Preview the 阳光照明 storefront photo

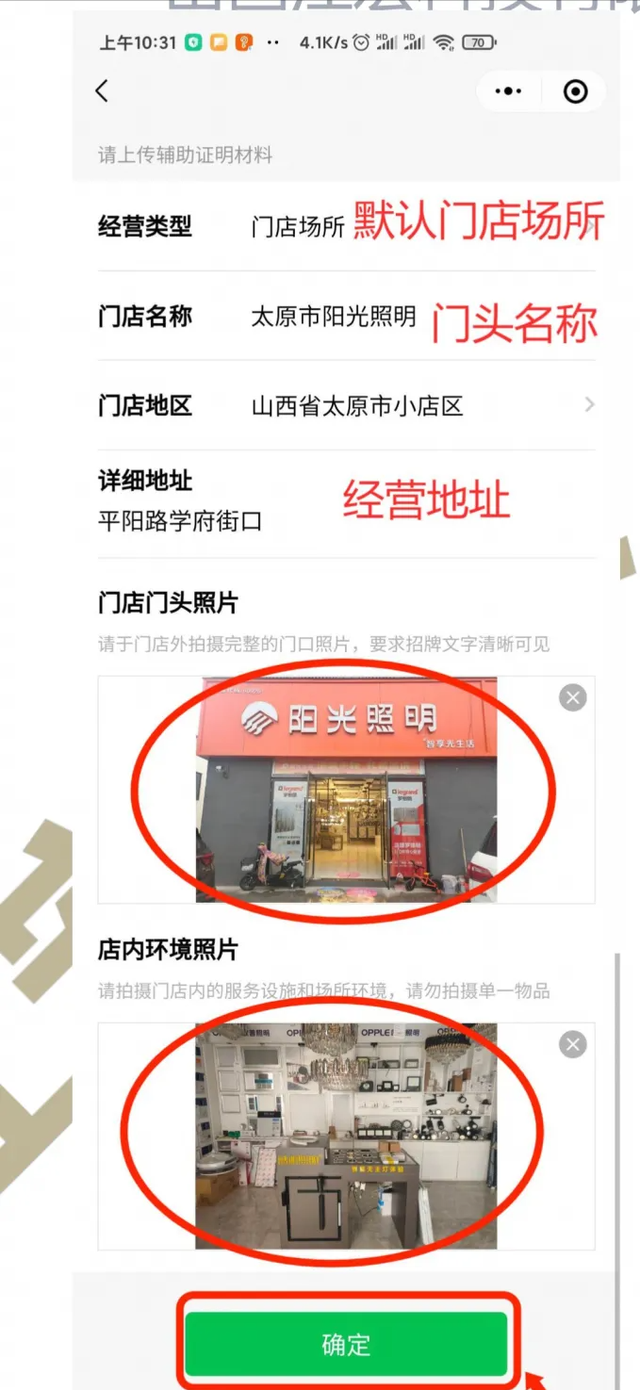346,790
